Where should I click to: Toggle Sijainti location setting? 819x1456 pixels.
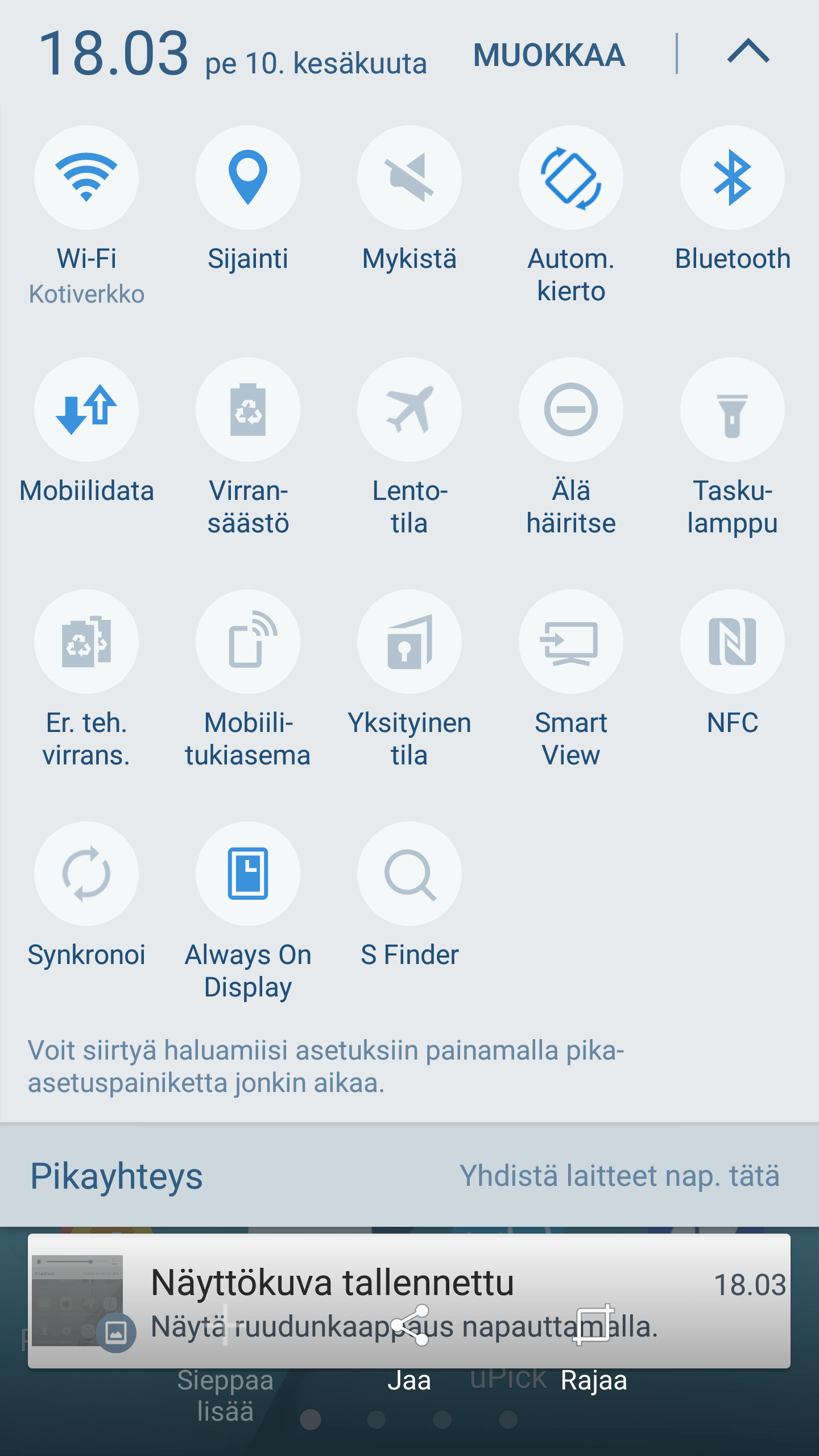coord(248,177)
